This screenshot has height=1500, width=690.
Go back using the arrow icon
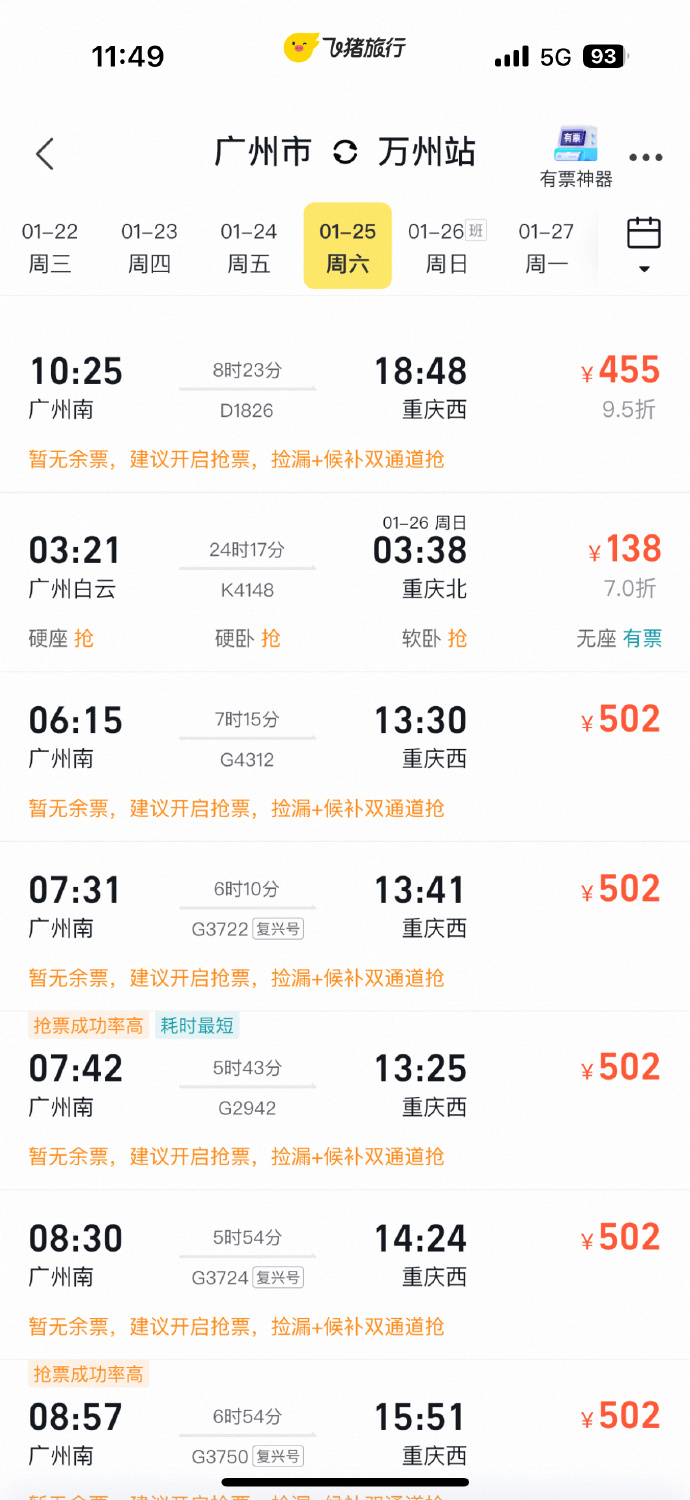(45, 154)
